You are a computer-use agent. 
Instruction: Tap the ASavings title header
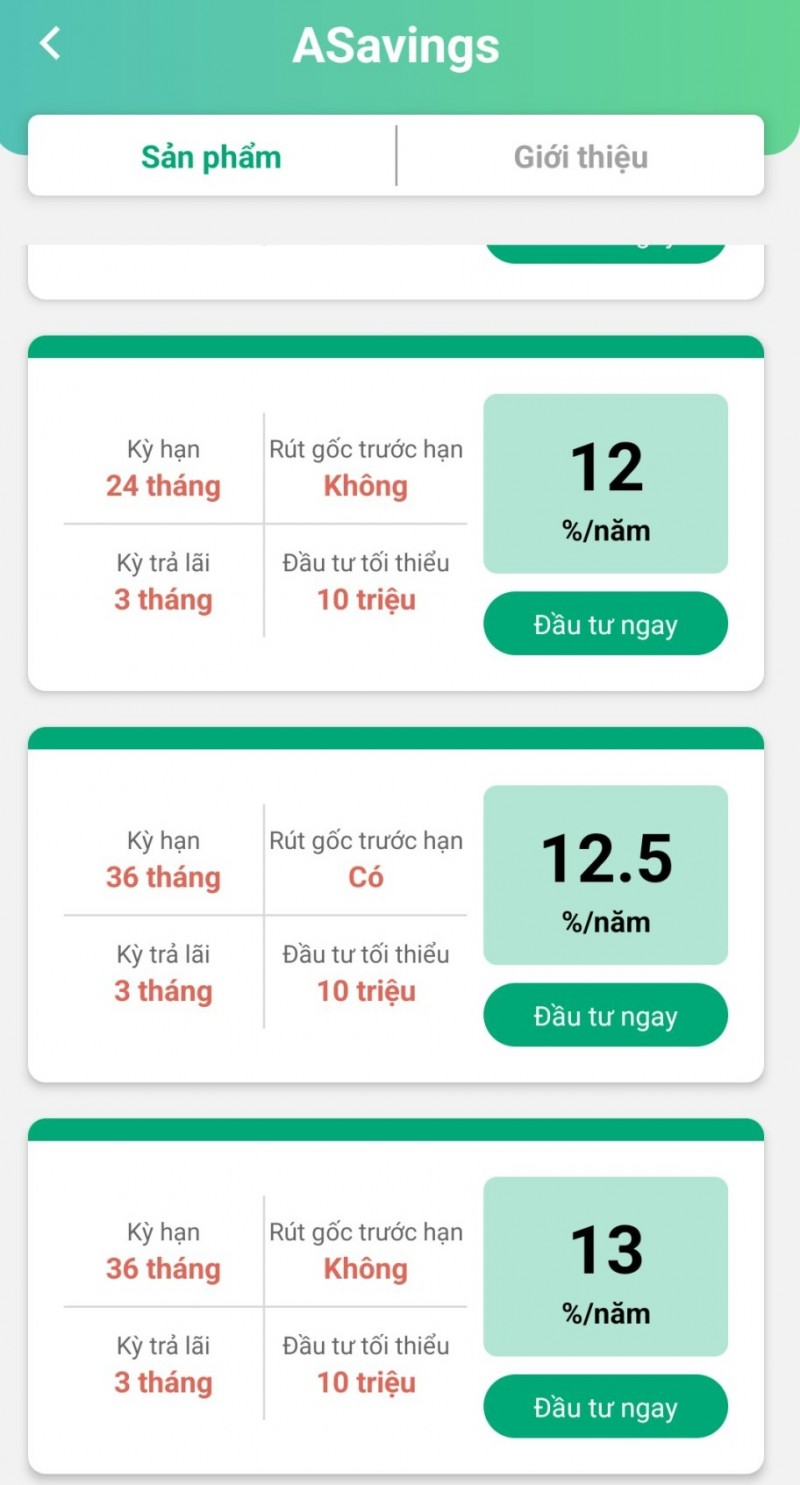click(397, 45)
